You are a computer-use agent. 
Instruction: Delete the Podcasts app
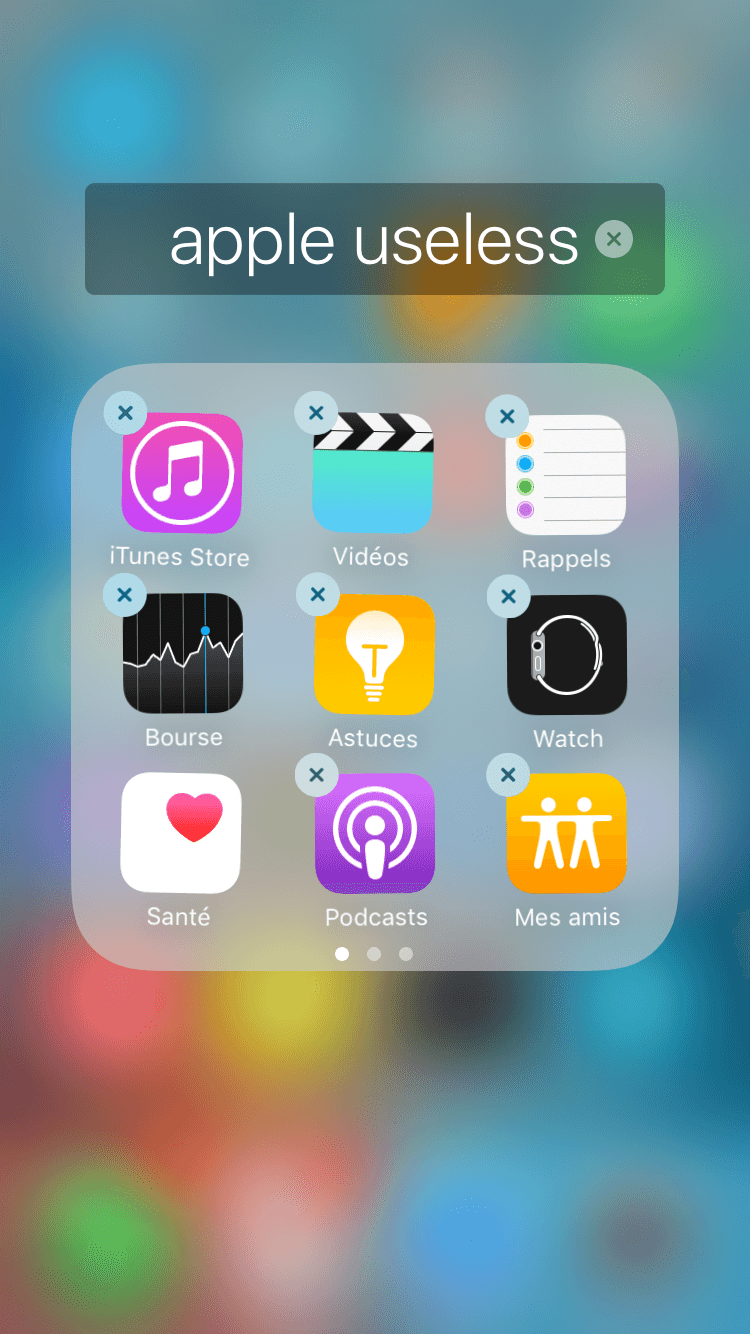(x=316, y=774)
